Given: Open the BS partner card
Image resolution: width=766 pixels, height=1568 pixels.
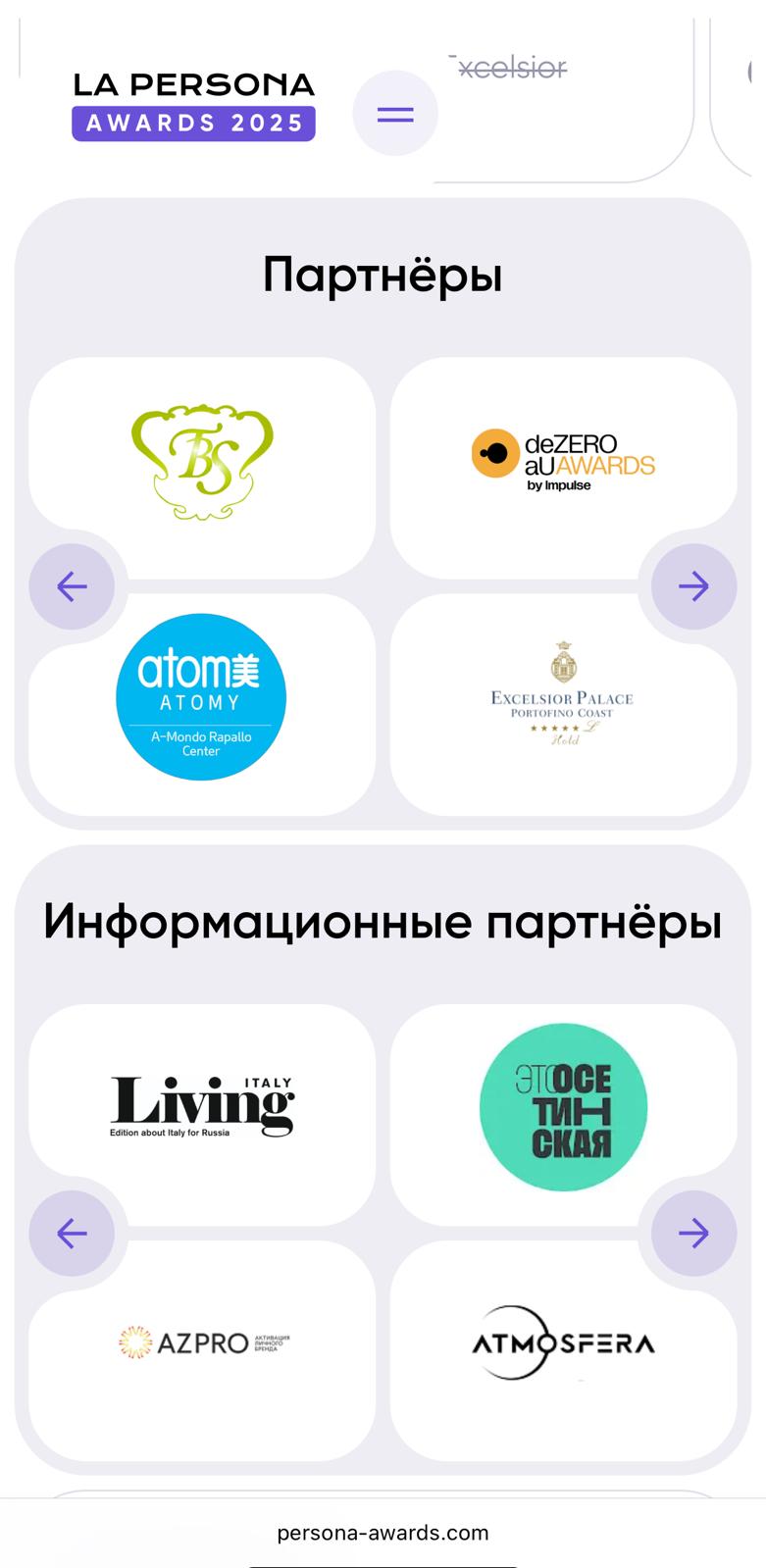Looking at the screenshot, I should click(202, 463).
